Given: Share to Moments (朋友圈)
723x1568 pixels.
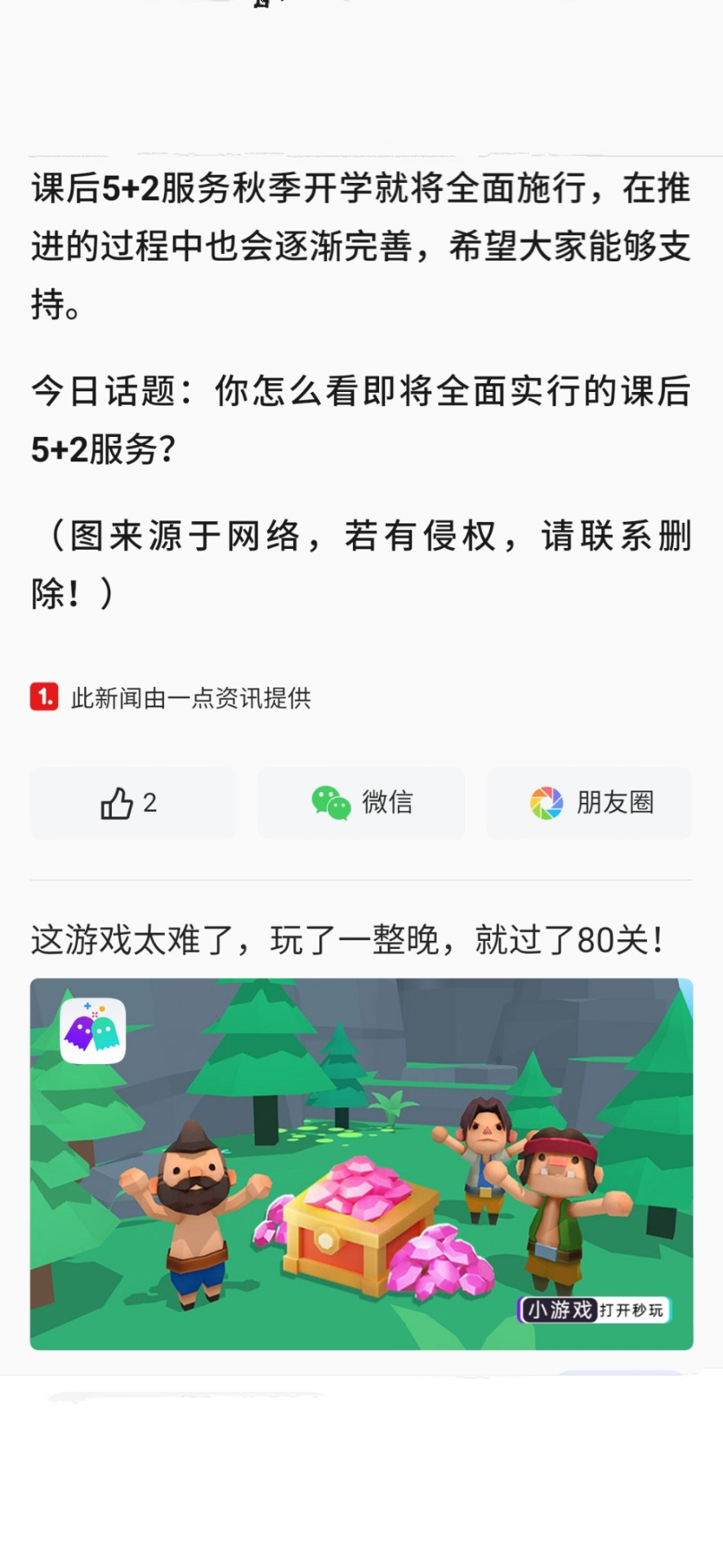Looking at the screenshot, I should [589, 803].
